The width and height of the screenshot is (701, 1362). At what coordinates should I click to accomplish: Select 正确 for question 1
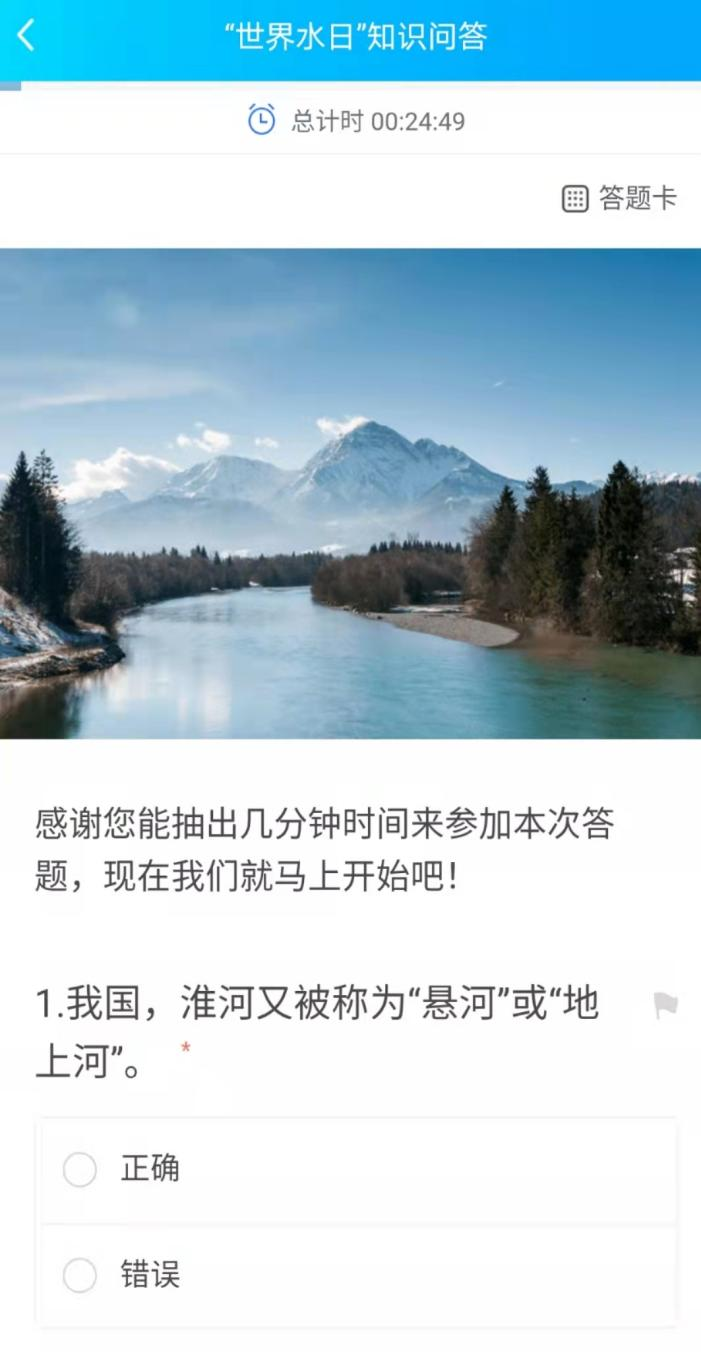tap(80, 1169)
